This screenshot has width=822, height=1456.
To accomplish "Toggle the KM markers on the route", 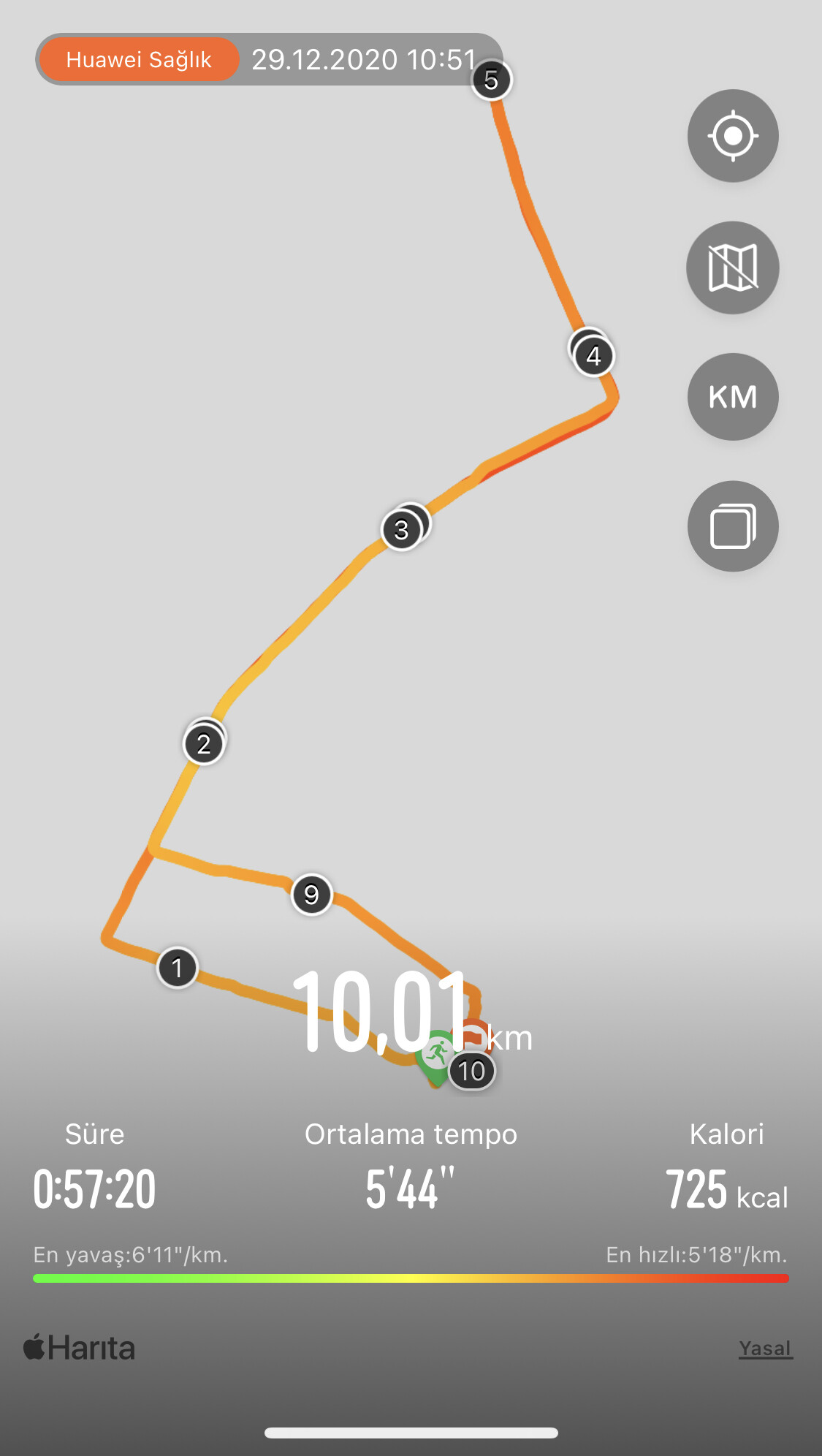I will [733, 397].
